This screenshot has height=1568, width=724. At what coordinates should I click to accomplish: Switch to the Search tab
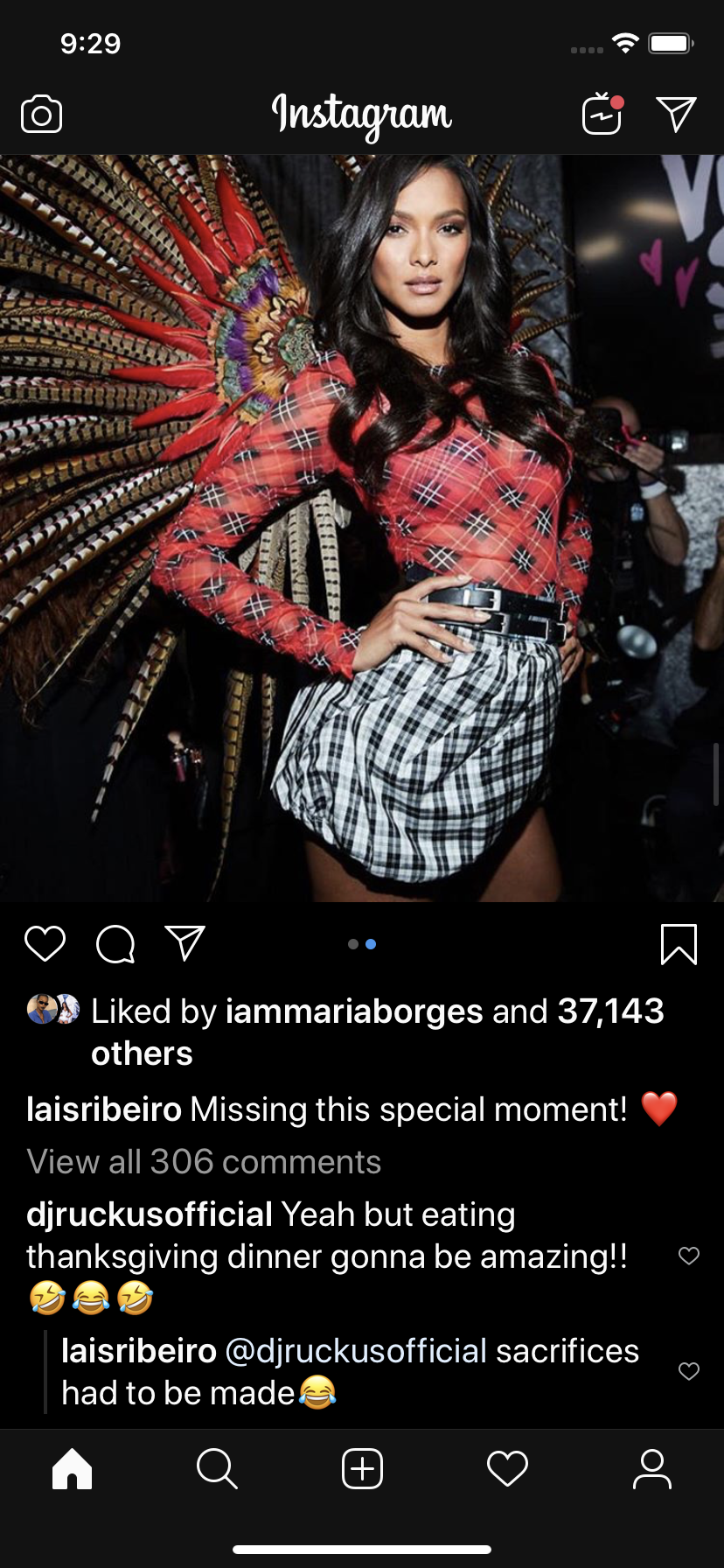pos(217,1468)
